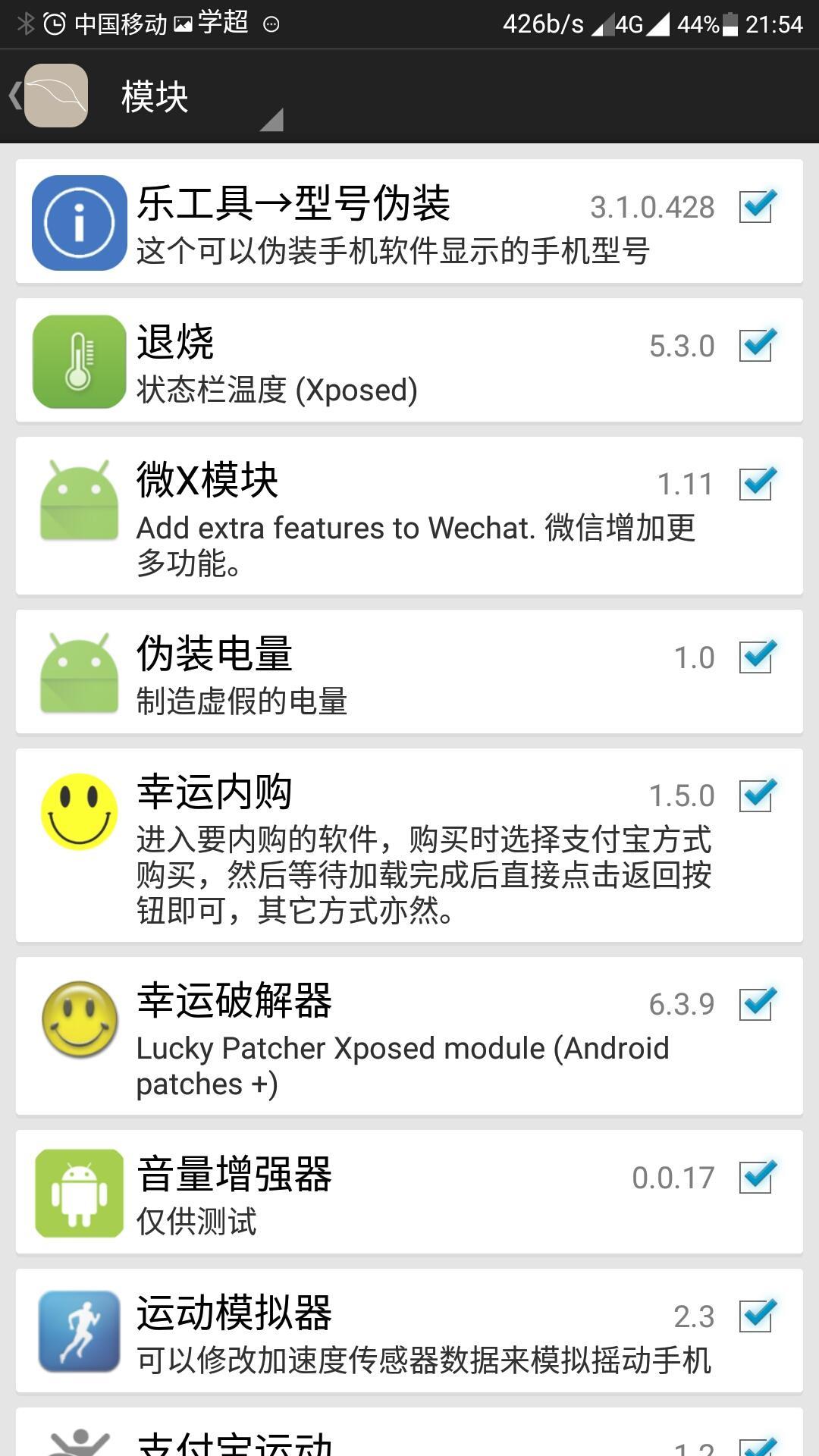Open the 音量增强器 module row

pyautogui.click(x=379, y=1193)
